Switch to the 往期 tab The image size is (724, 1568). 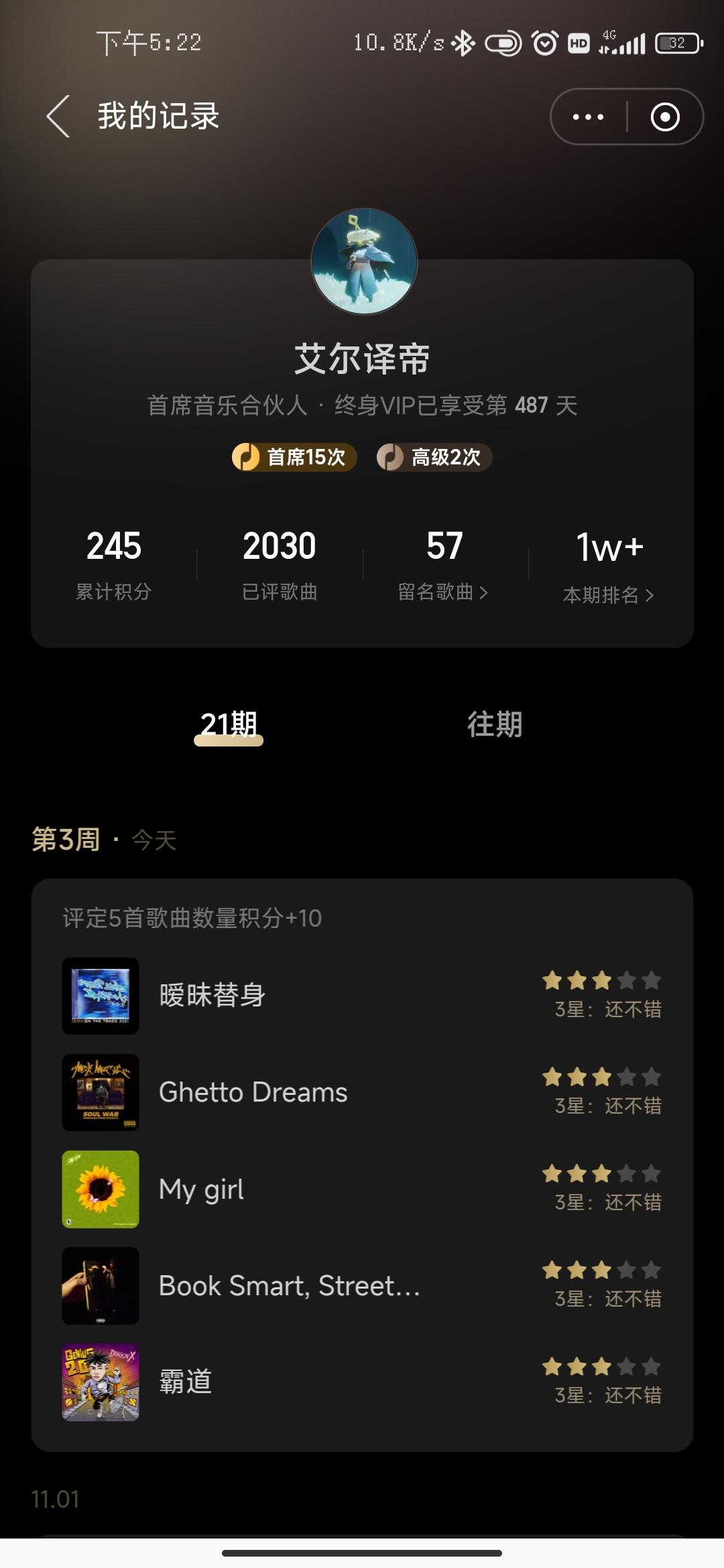pyautogui.click(x=495, y=725)
